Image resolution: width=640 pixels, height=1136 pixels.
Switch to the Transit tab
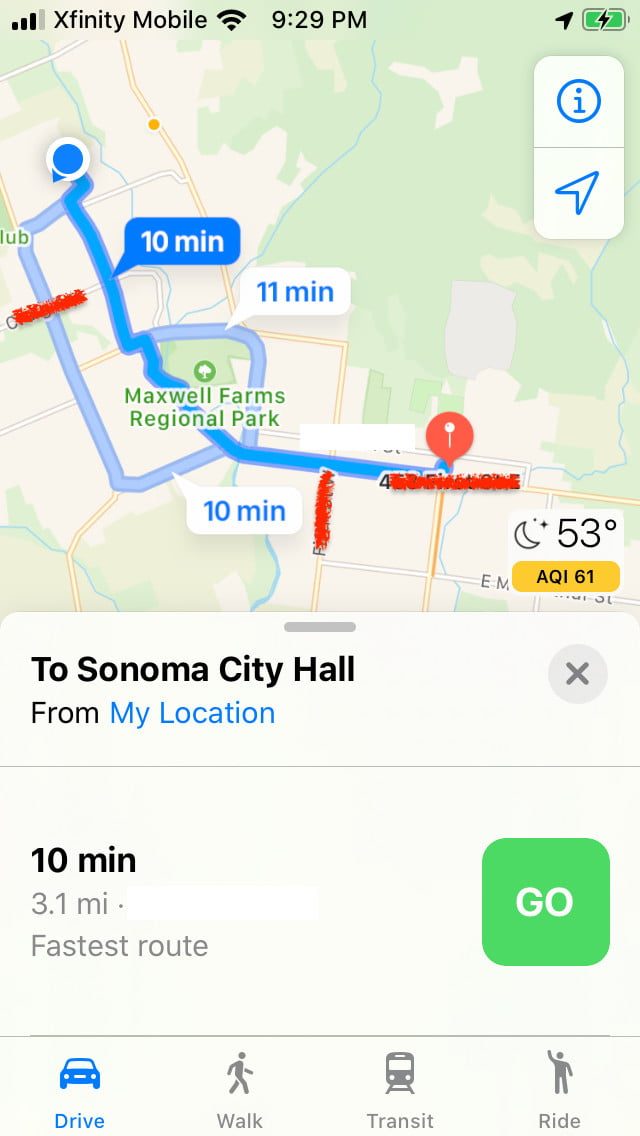click(x=400, y=1090)
